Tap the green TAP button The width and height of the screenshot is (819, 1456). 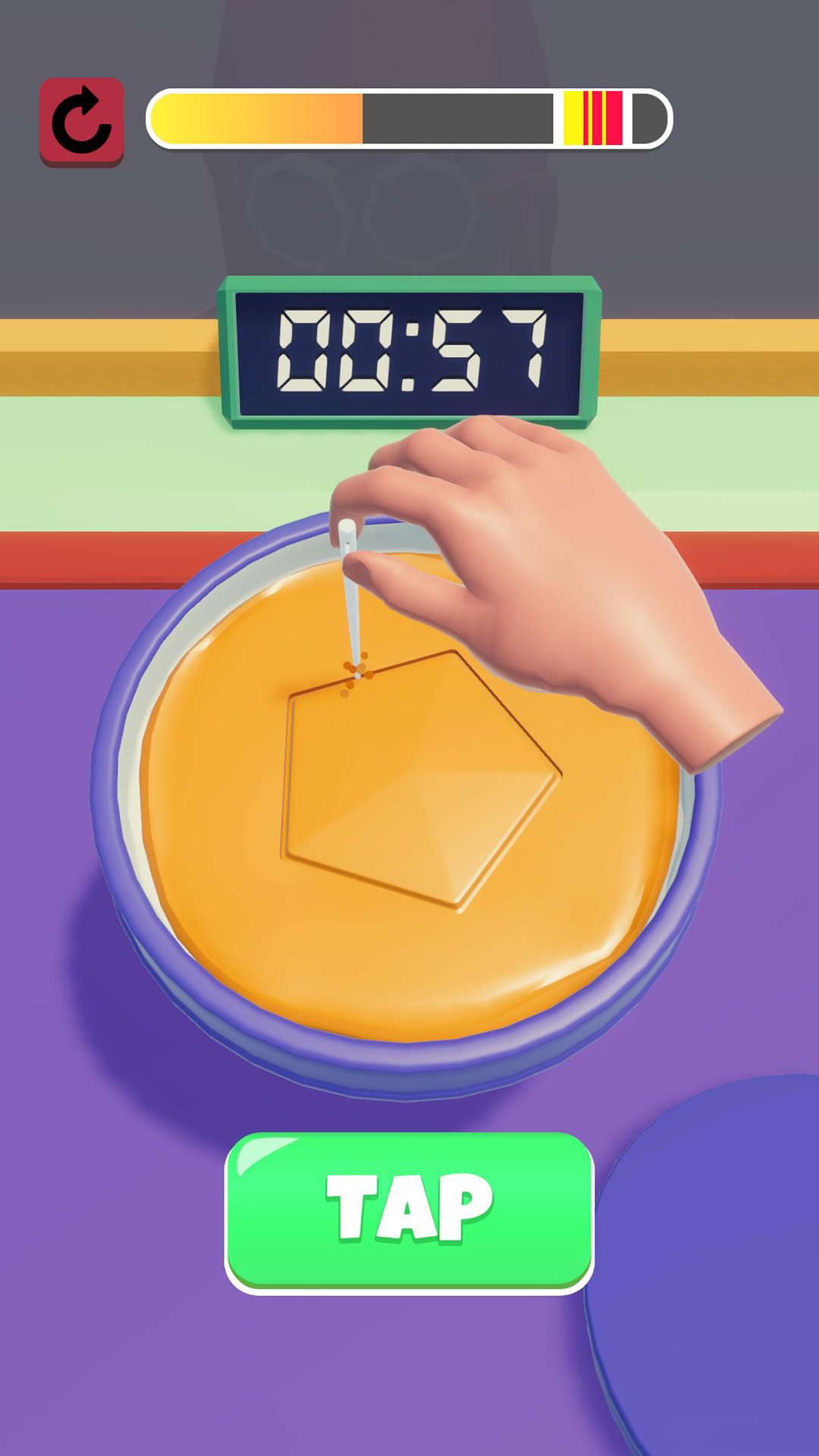pyautogui.click(x=409, y=1210)
